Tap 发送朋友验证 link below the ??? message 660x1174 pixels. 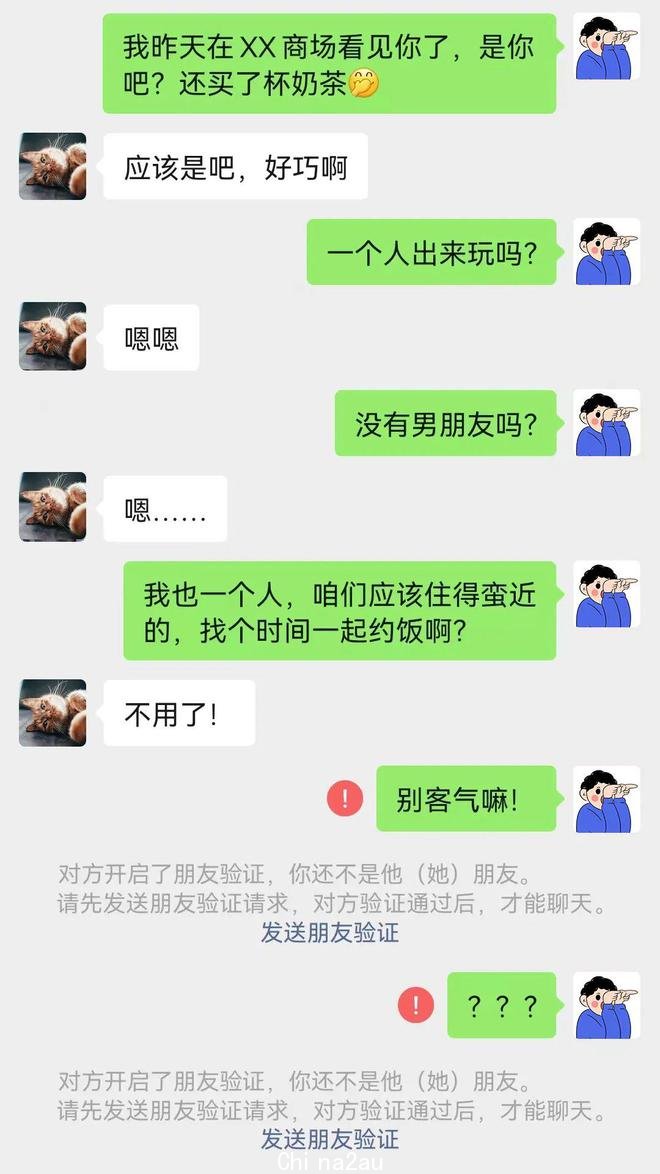click(x=330, y=1138)
